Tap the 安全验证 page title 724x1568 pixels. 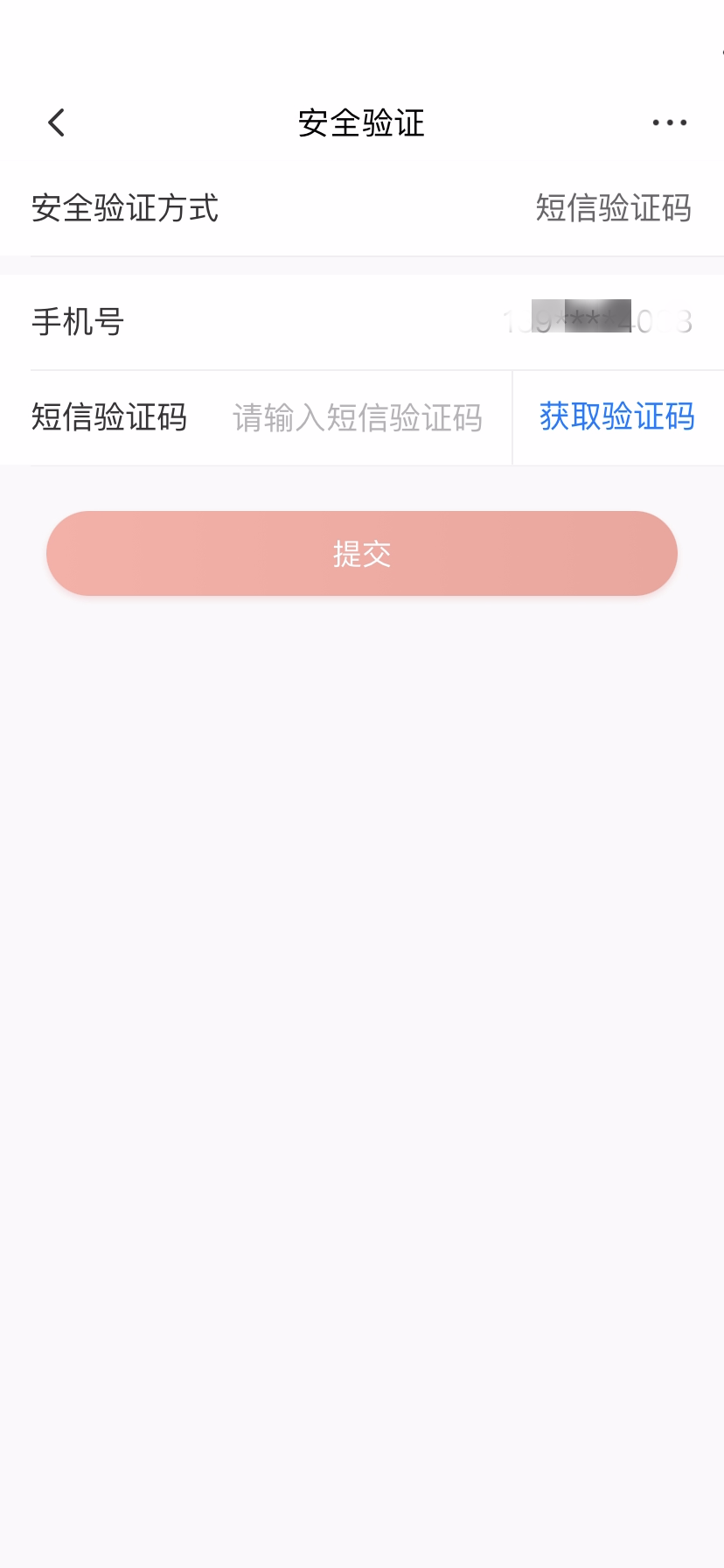[361, 122]
